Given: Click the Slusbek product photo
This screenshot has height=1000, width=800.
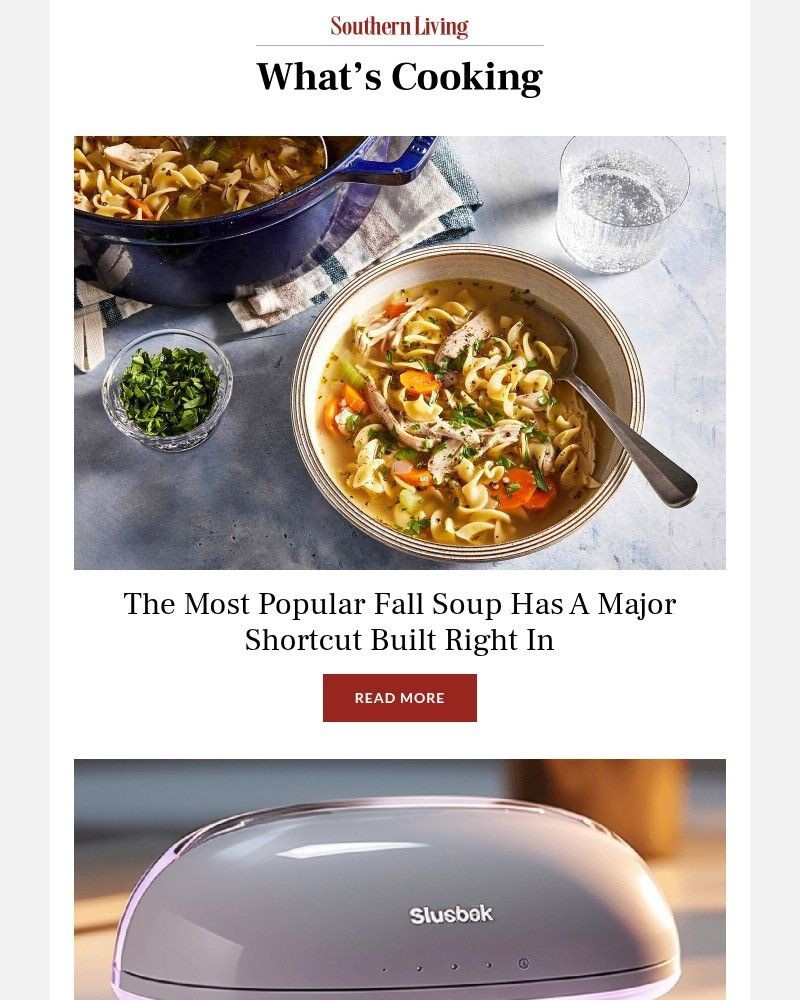Looking at the screenshot, I should (399, 878).
